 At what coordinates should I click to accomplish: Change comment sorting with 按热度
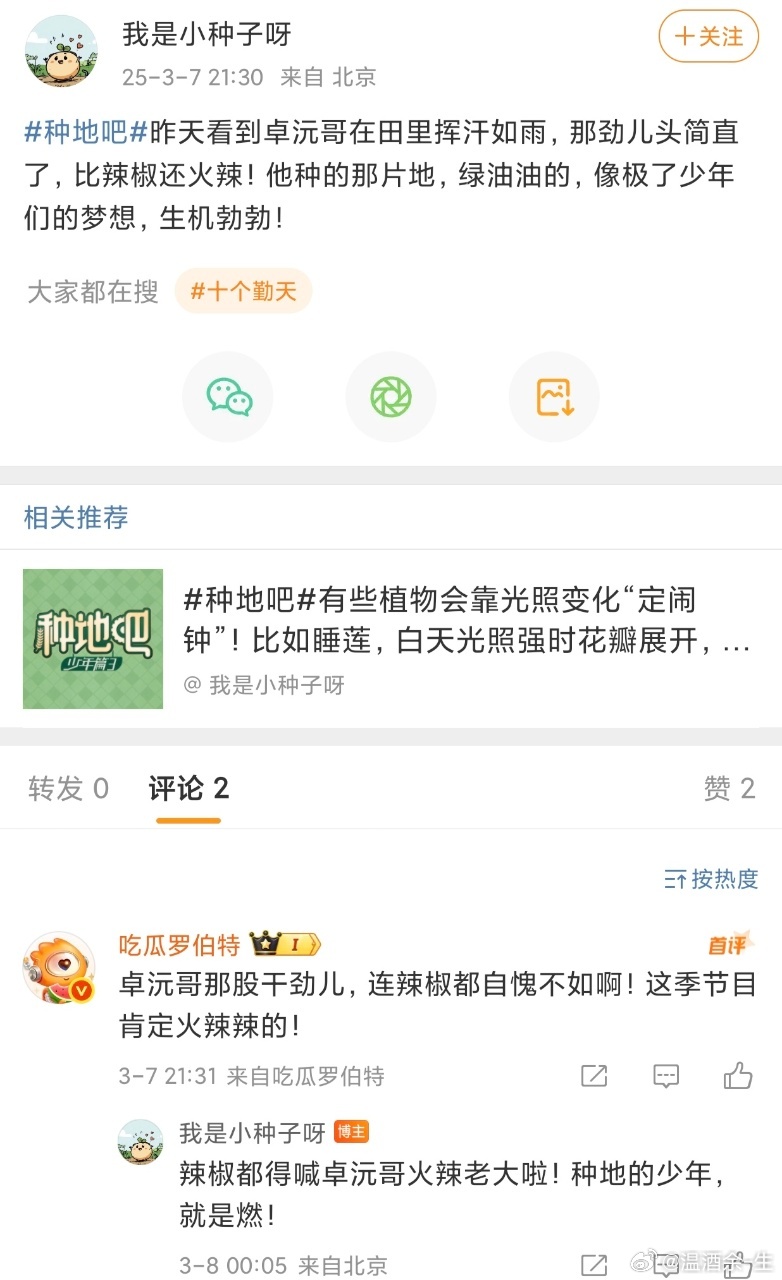[x=711, y=879]
